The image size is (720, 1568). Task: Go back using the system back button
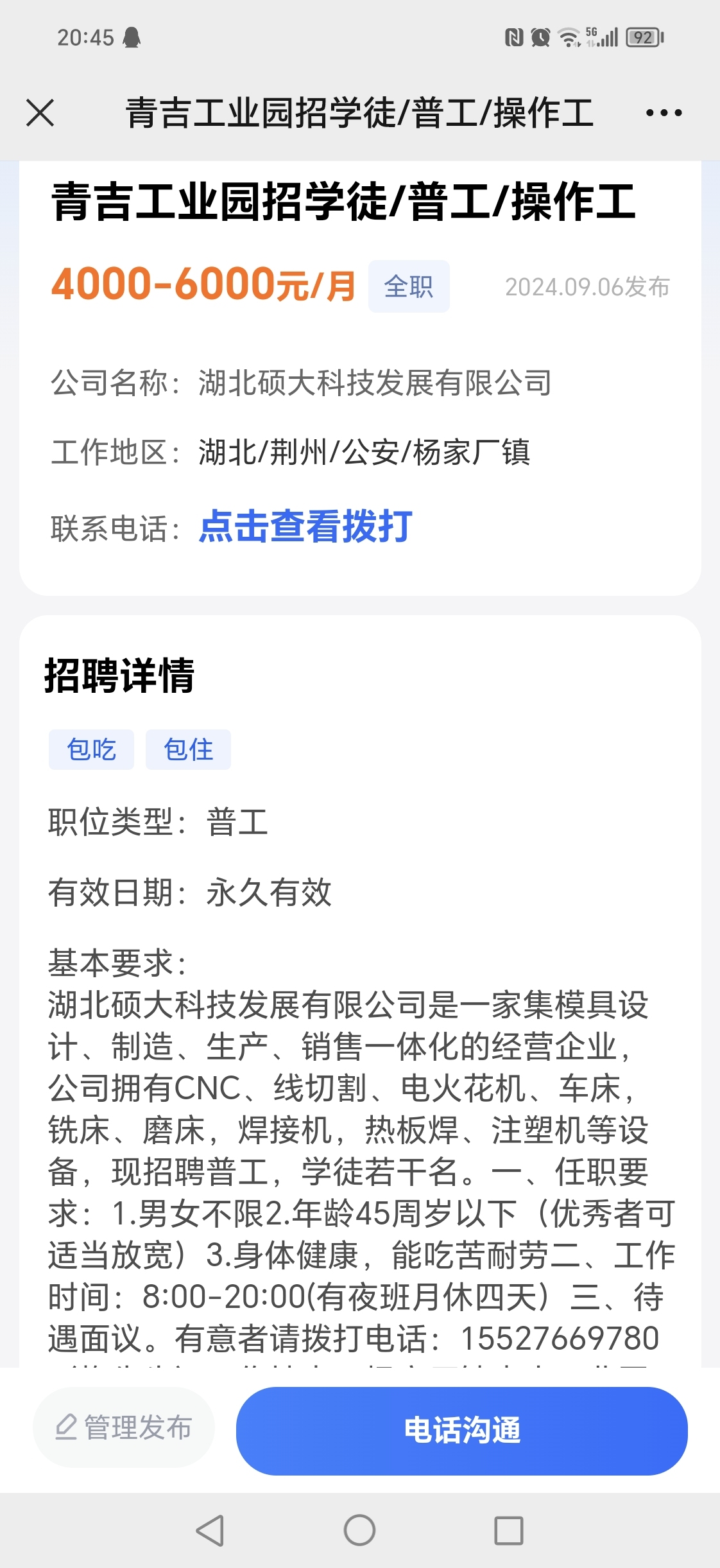pos(210,1530)
